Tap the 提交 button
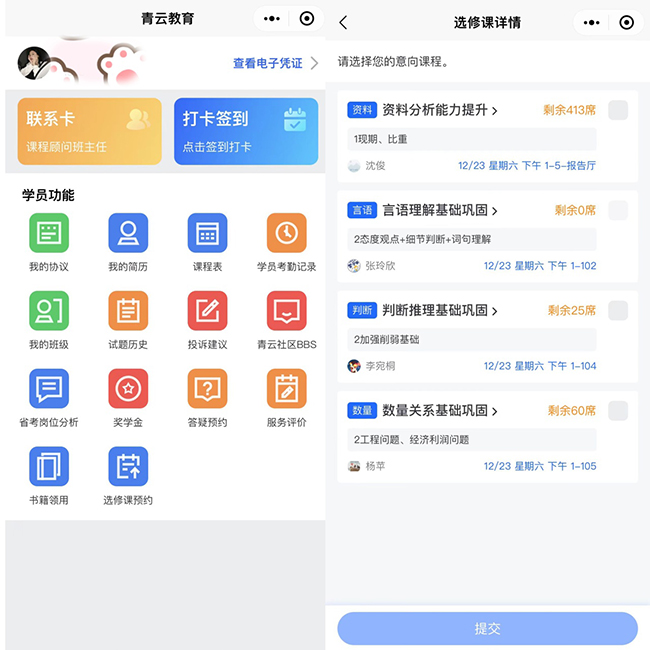650x650 pixels. tap(487, 628)
